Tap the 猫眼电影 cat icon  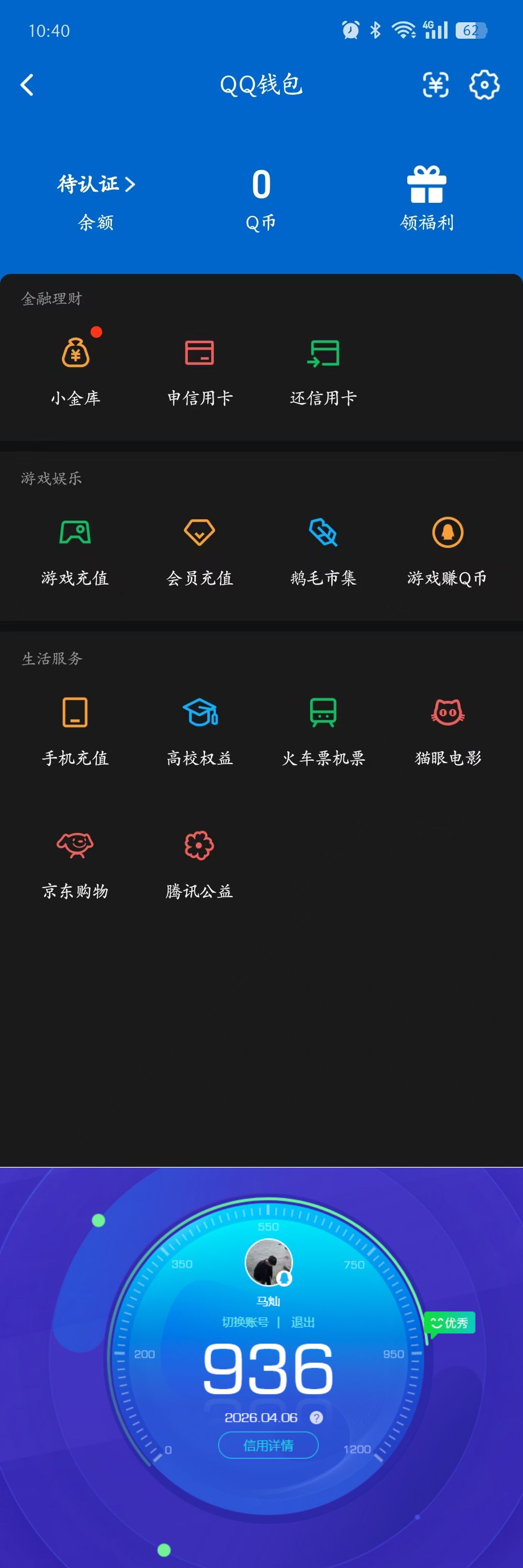(447, 712)
